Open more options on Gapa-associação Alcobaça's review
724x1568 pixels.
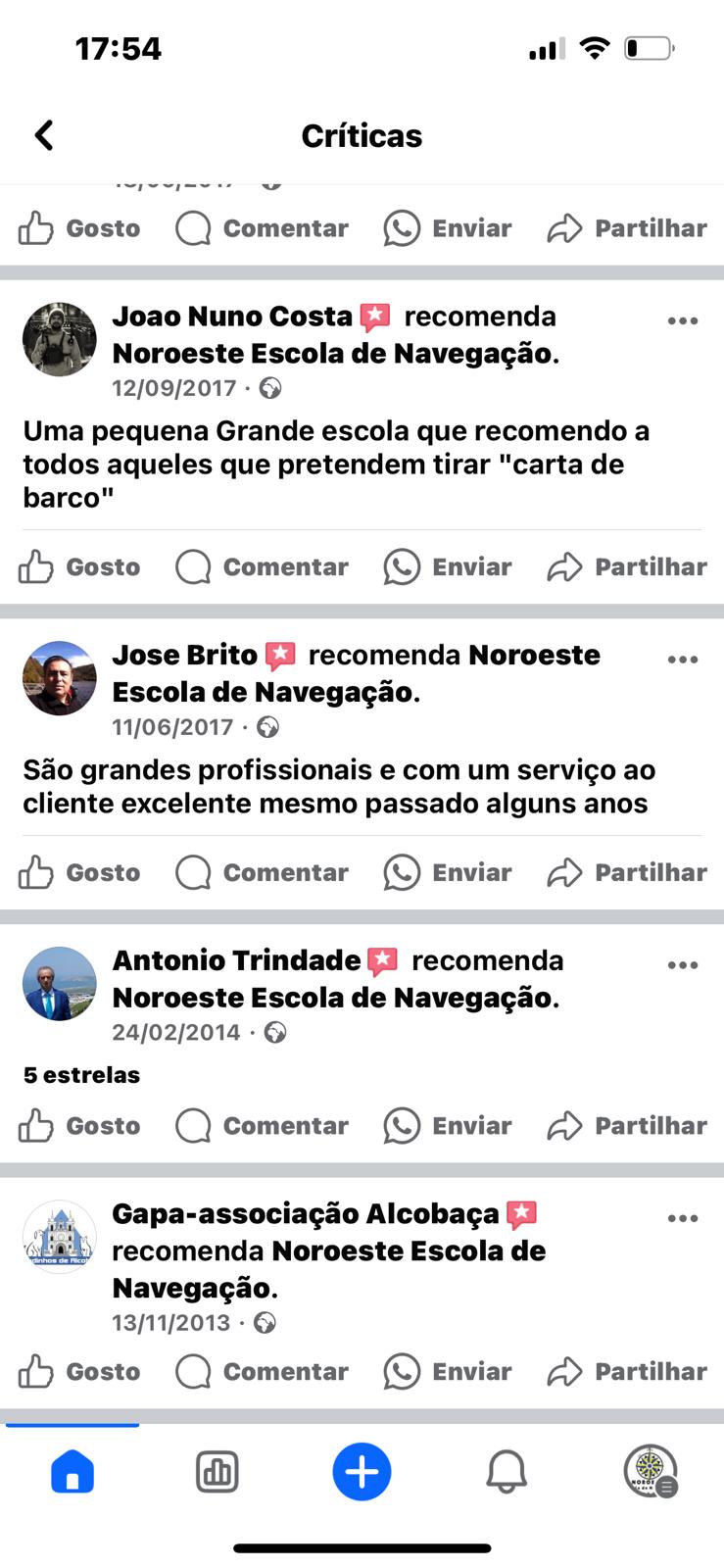[x=683, y=1218]
